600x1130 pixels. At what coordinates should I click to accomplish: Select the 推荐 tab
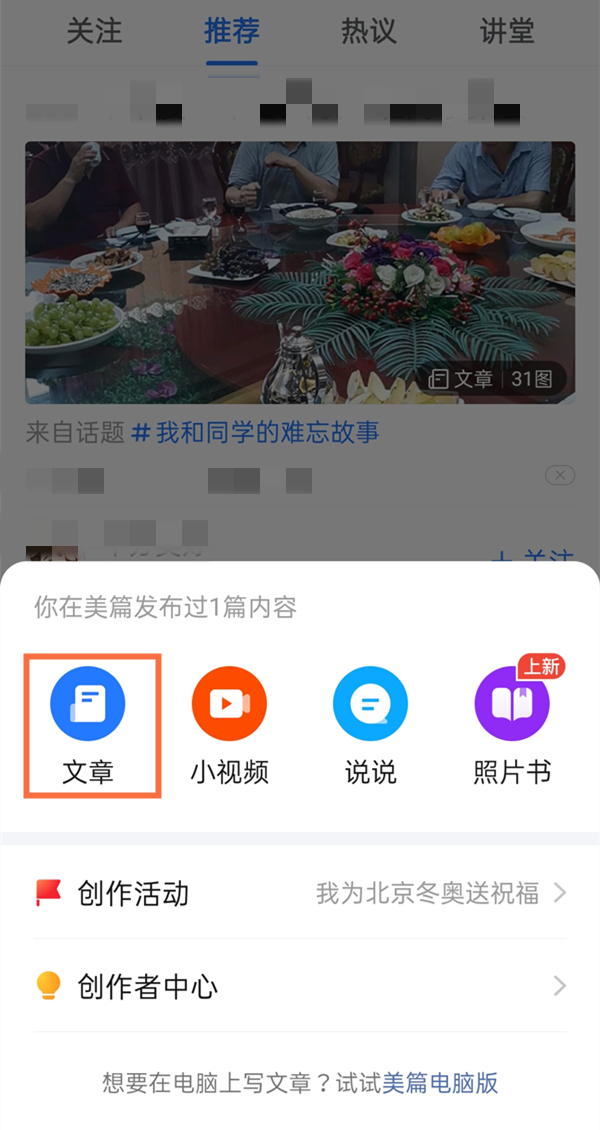(232, 31)
